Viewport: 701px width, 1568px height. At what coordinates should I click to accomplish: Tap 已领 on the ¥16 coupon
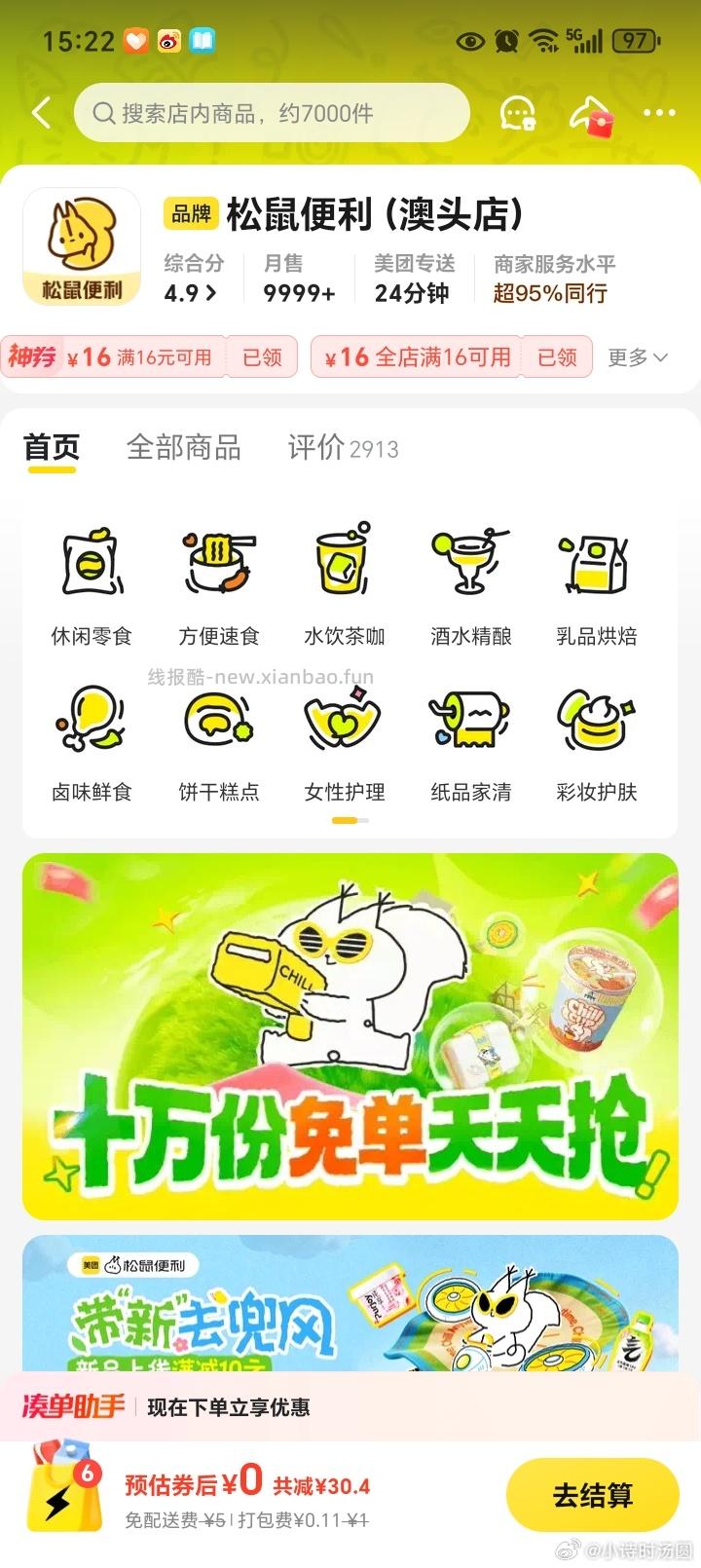pos(263,356)
